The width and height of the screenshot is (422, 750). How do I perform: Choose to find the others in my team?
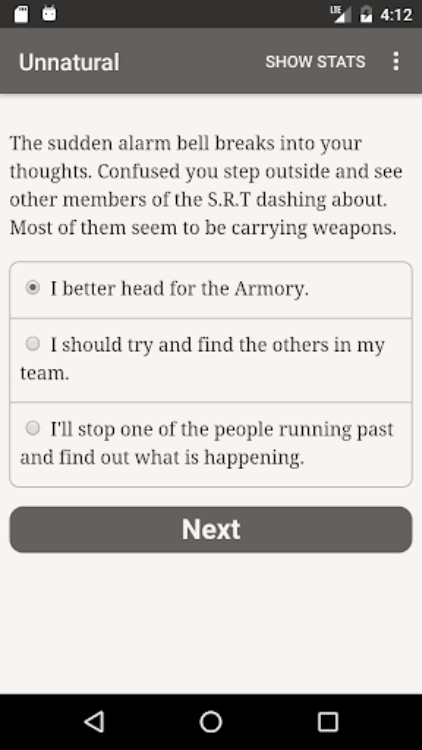[x=211, y=360]
